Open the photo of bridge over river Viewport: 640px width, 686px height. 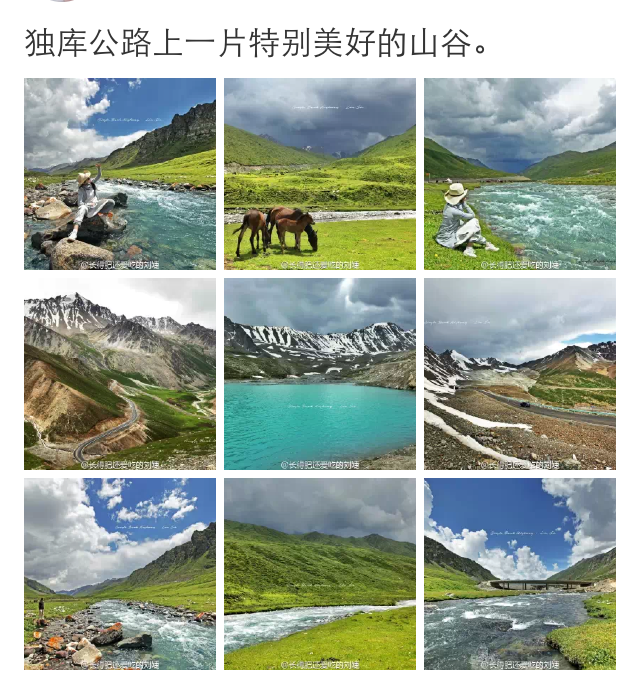[x=520, y=574]
